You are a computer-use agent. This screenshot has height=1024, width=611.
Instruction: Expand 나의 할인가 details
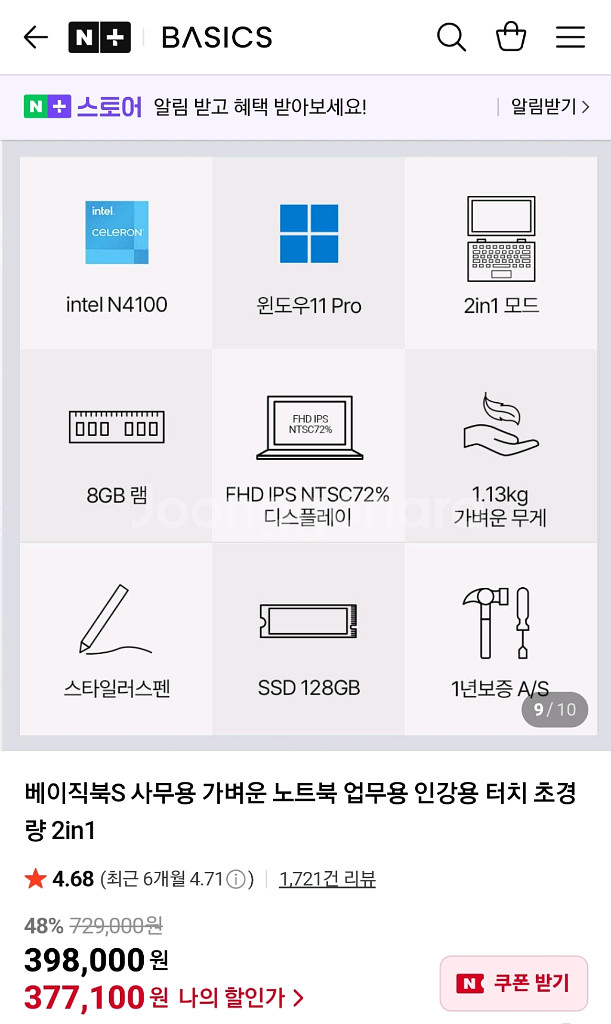click(240, 997)
